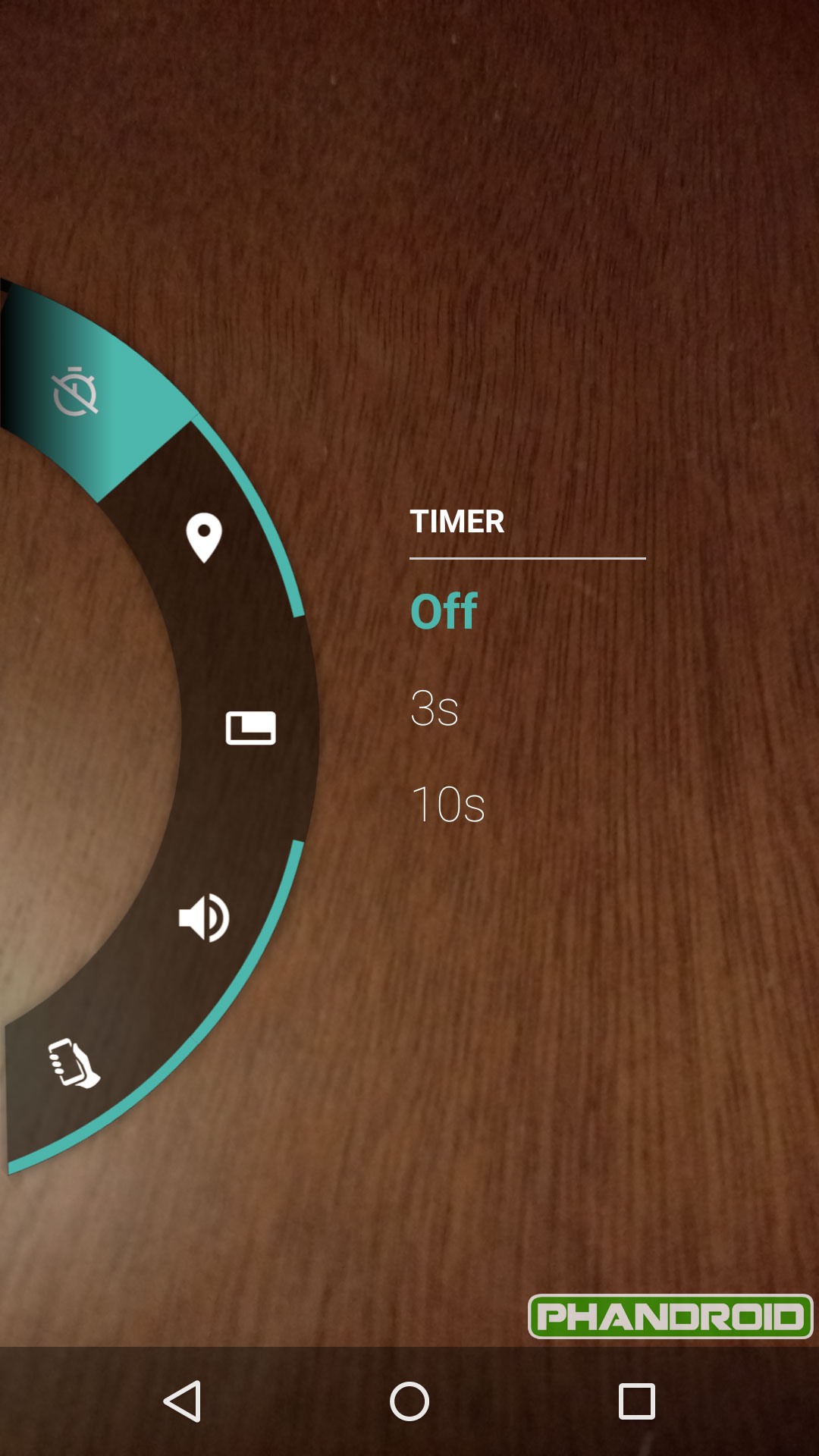Open the widescreen aspect ratio setting

[250, 728]
